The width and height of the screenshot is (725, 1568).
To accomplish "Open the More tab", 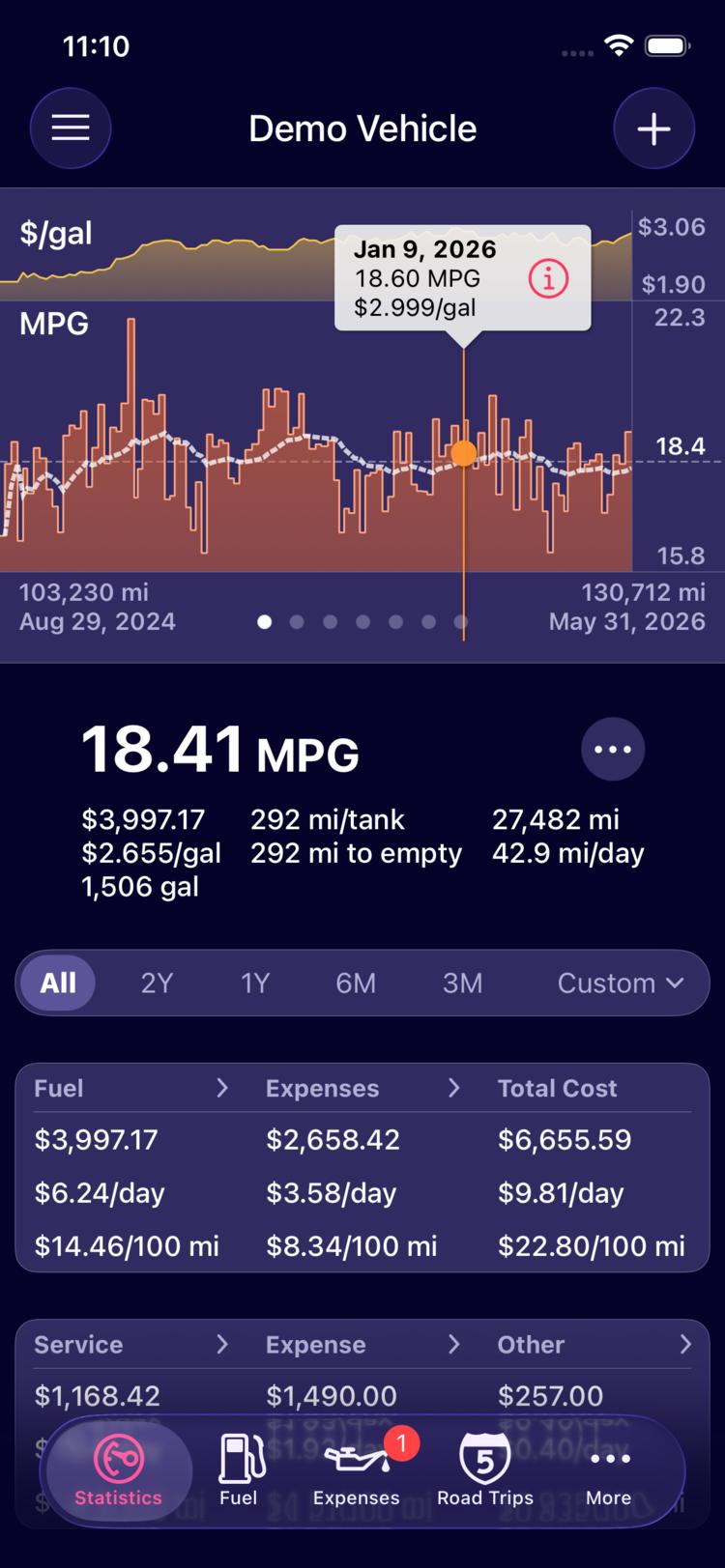I will coord(609,1470).
